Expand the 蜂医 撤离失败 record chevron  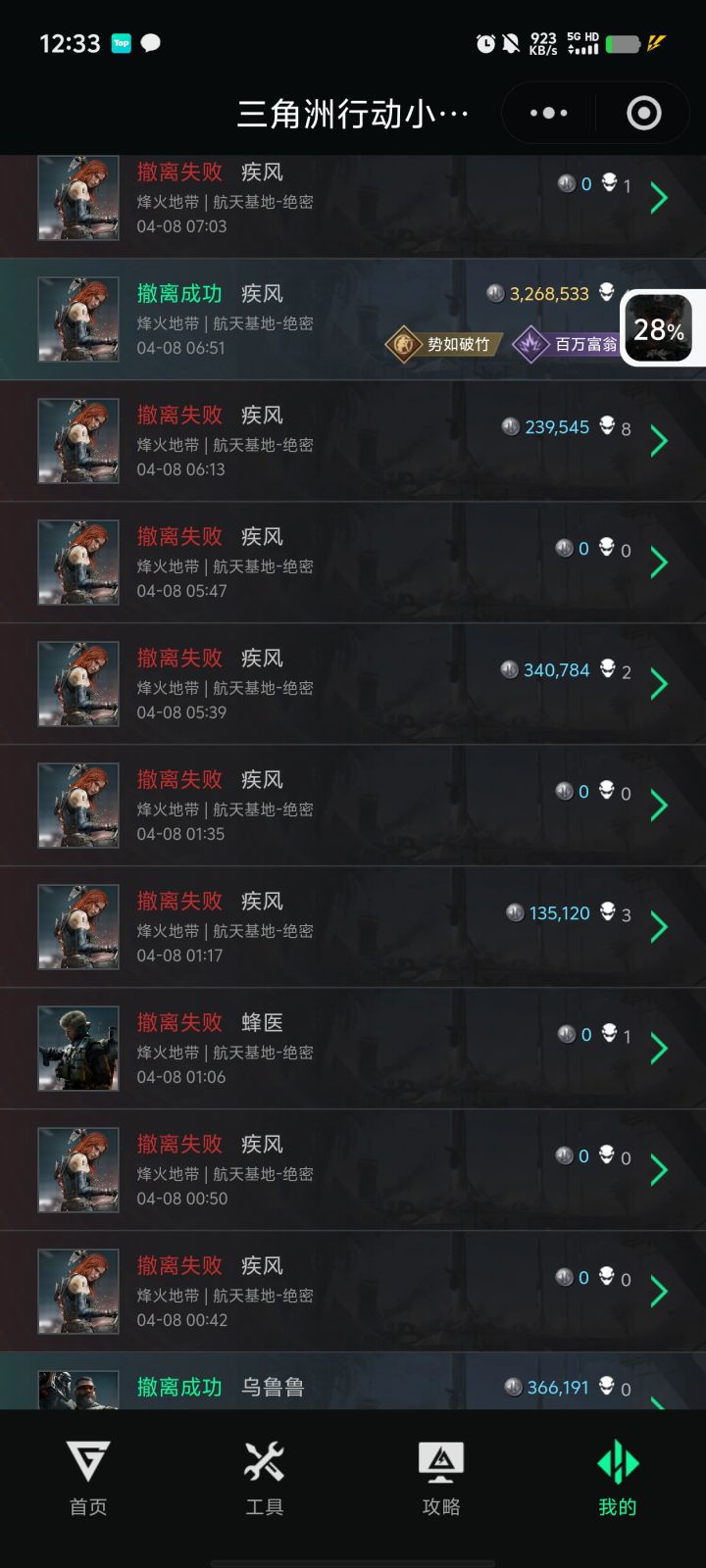(660, 1048)
